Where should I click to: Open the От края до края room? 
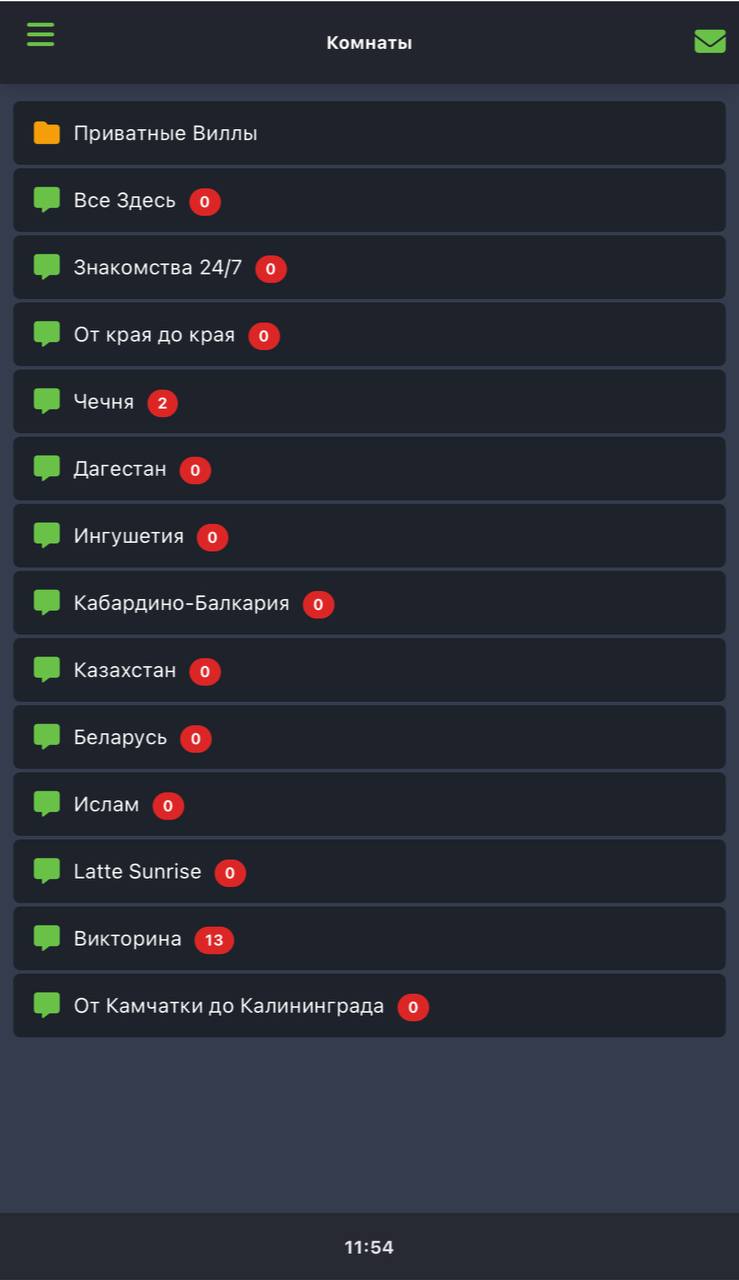pos(154,335)
